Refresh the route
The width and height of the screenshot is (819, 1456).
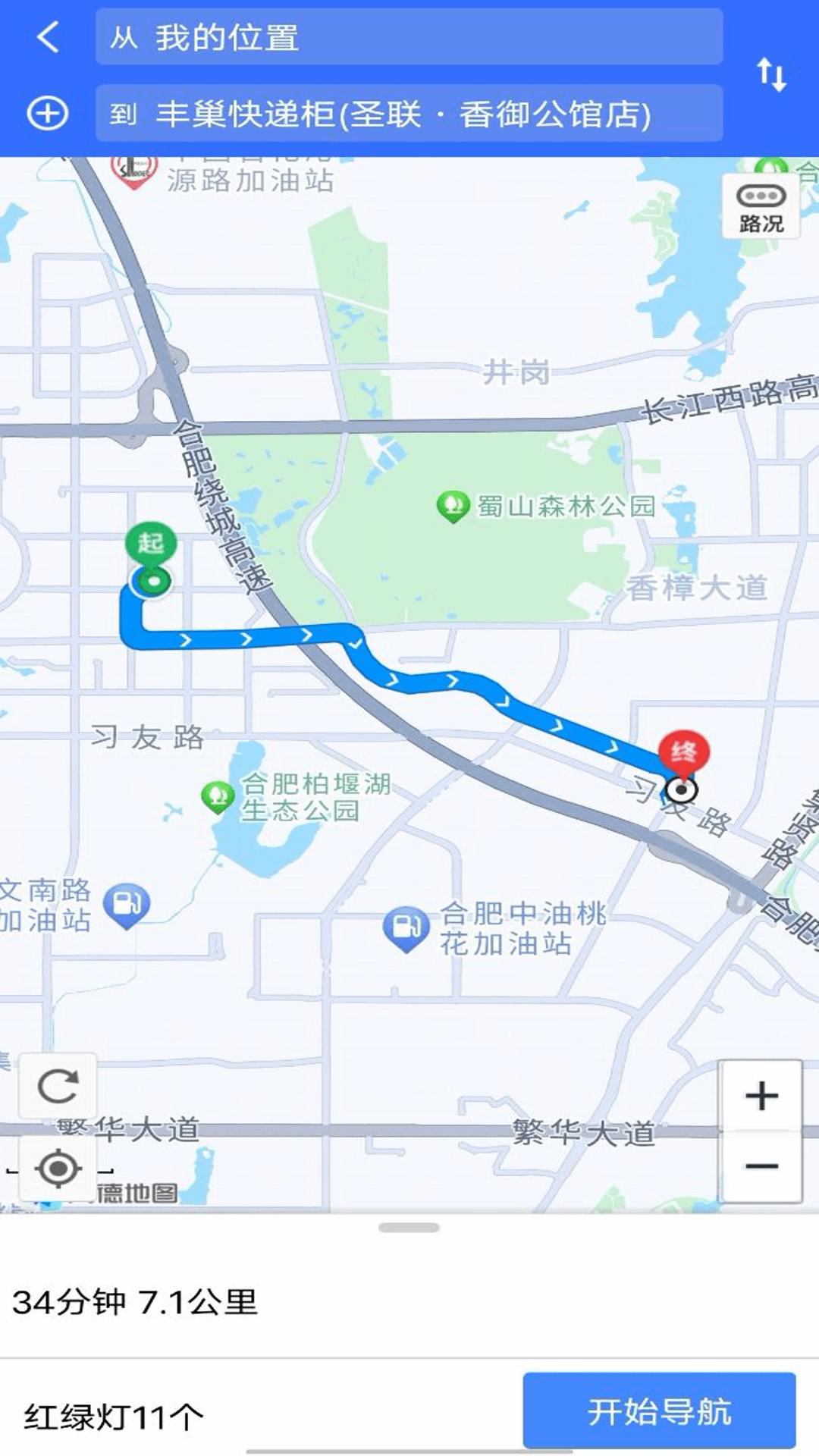(x=58, y=1086)
